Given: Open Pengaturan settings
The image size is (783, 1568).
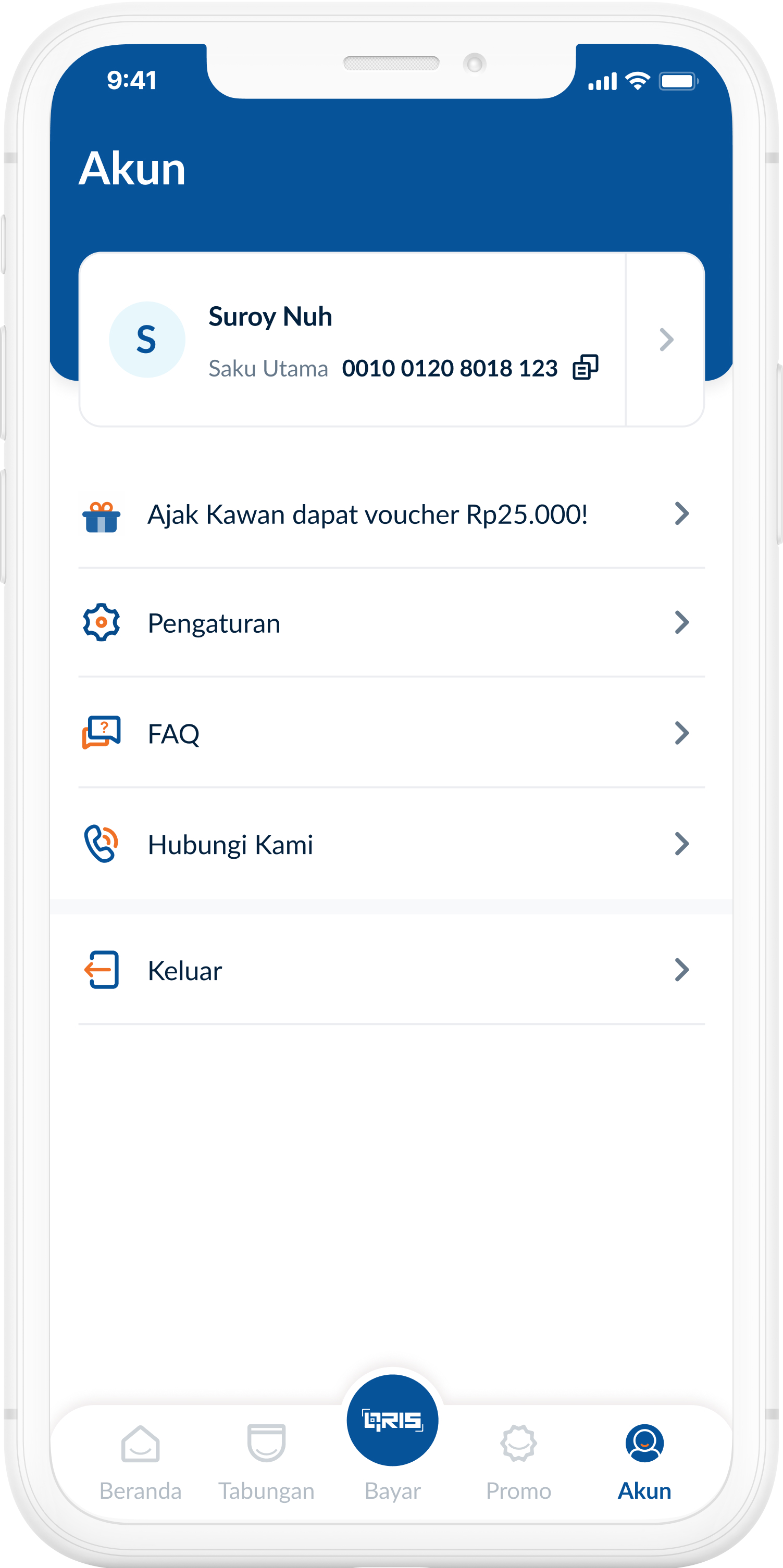Looking at the screenshot, I should (391, 623).
